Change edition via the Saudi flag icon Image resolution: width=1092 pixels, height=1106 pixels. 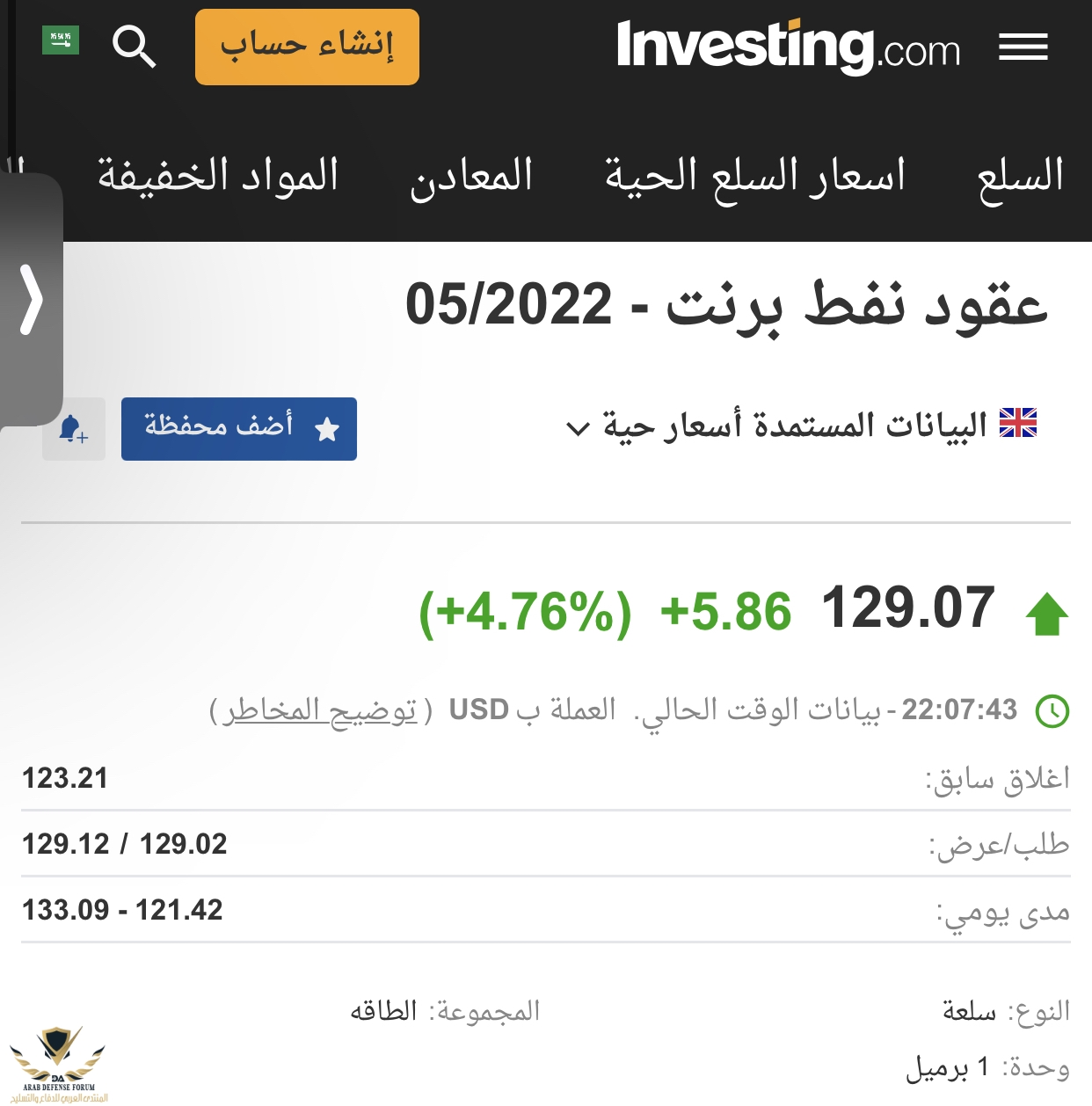click(61, 40)
